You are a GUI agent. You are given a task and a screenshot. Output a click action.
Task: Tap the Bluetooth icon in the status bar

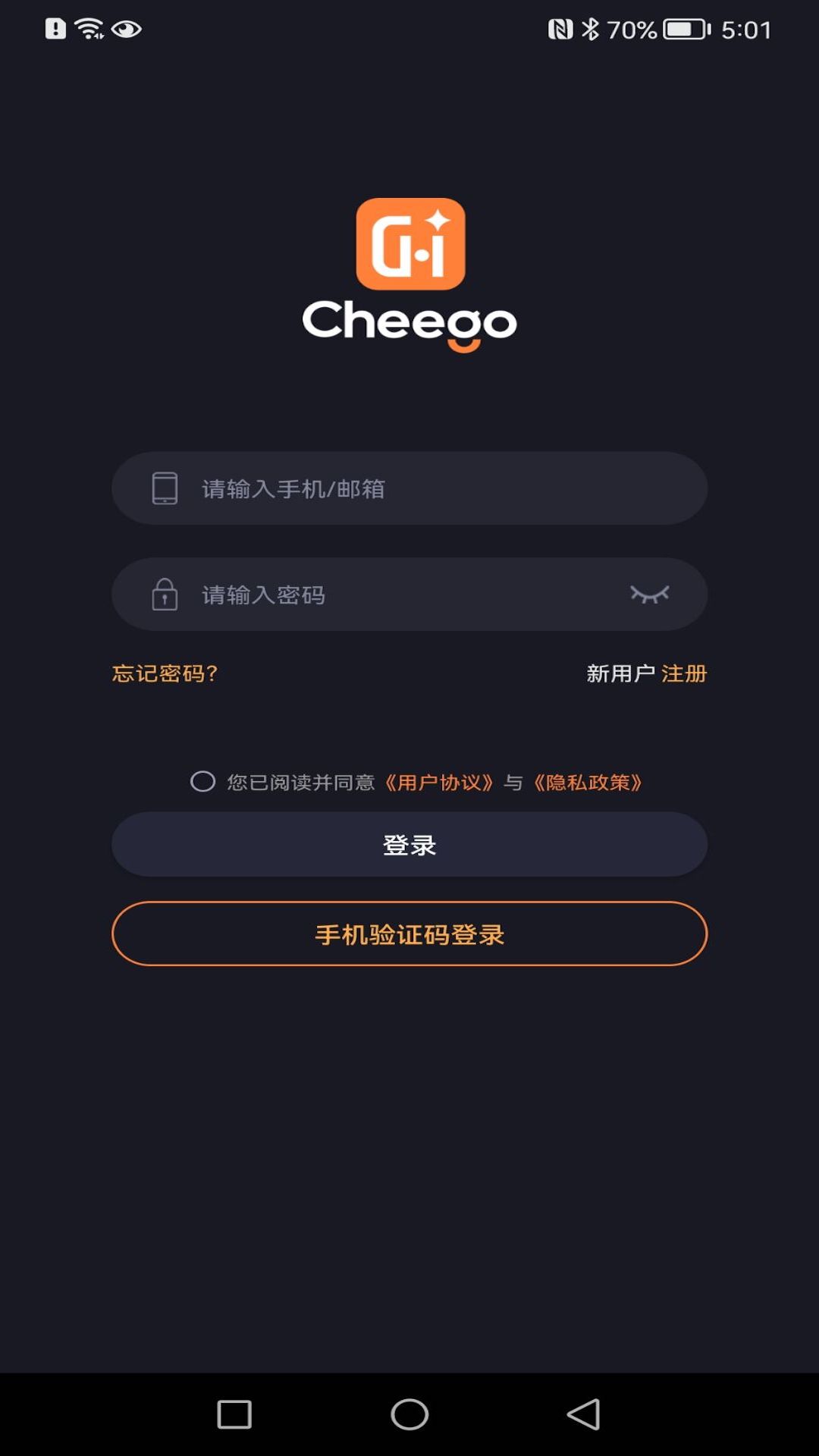tap(590, 27)
